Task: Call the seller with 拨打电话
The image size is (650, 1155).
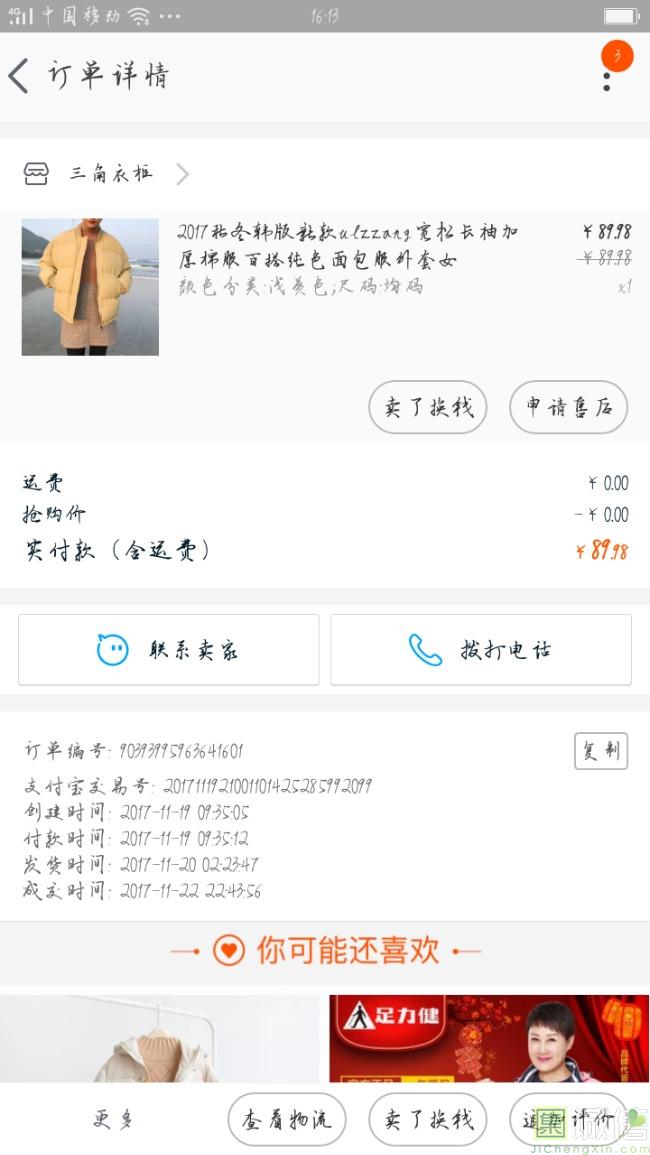Action: 481,650
